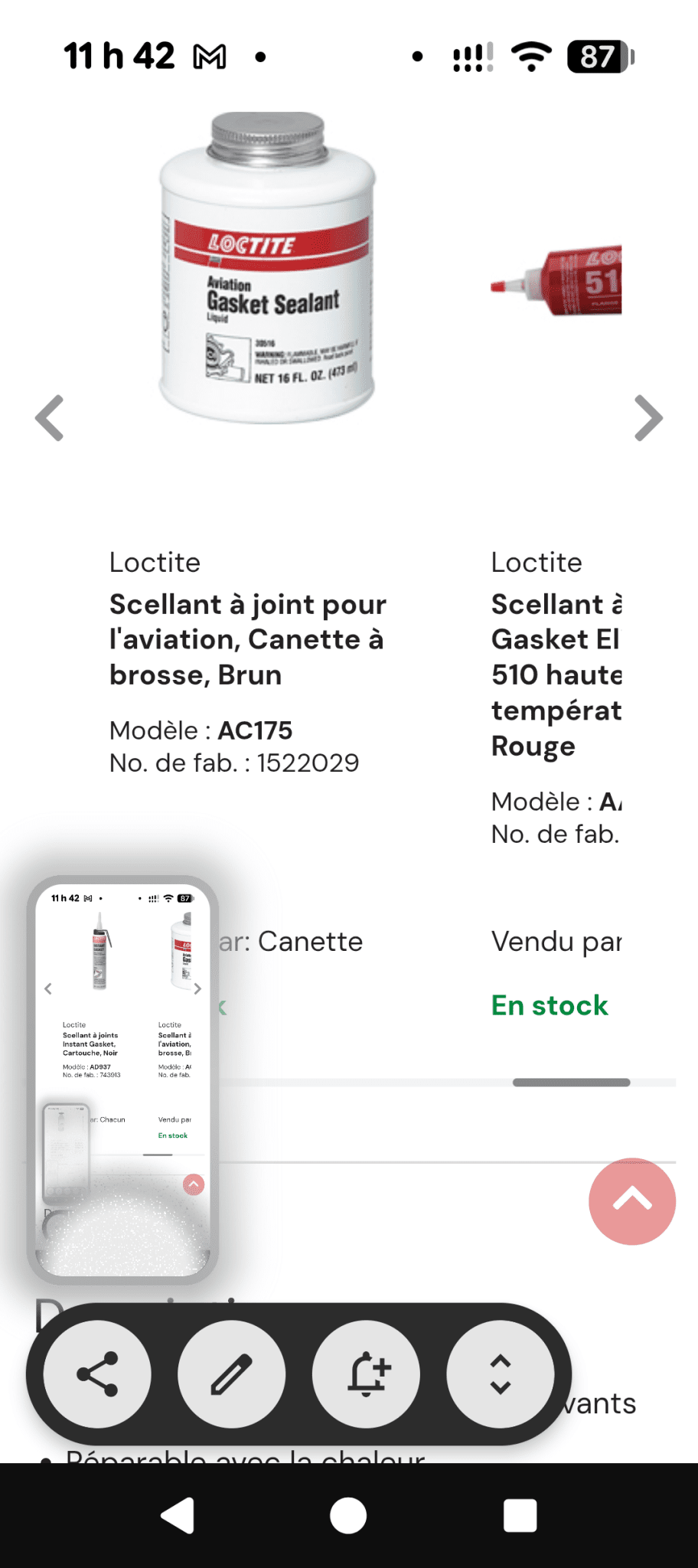The image size is (698, 1568).
Task: Check En stock availability status
Action: point(548,1005)
